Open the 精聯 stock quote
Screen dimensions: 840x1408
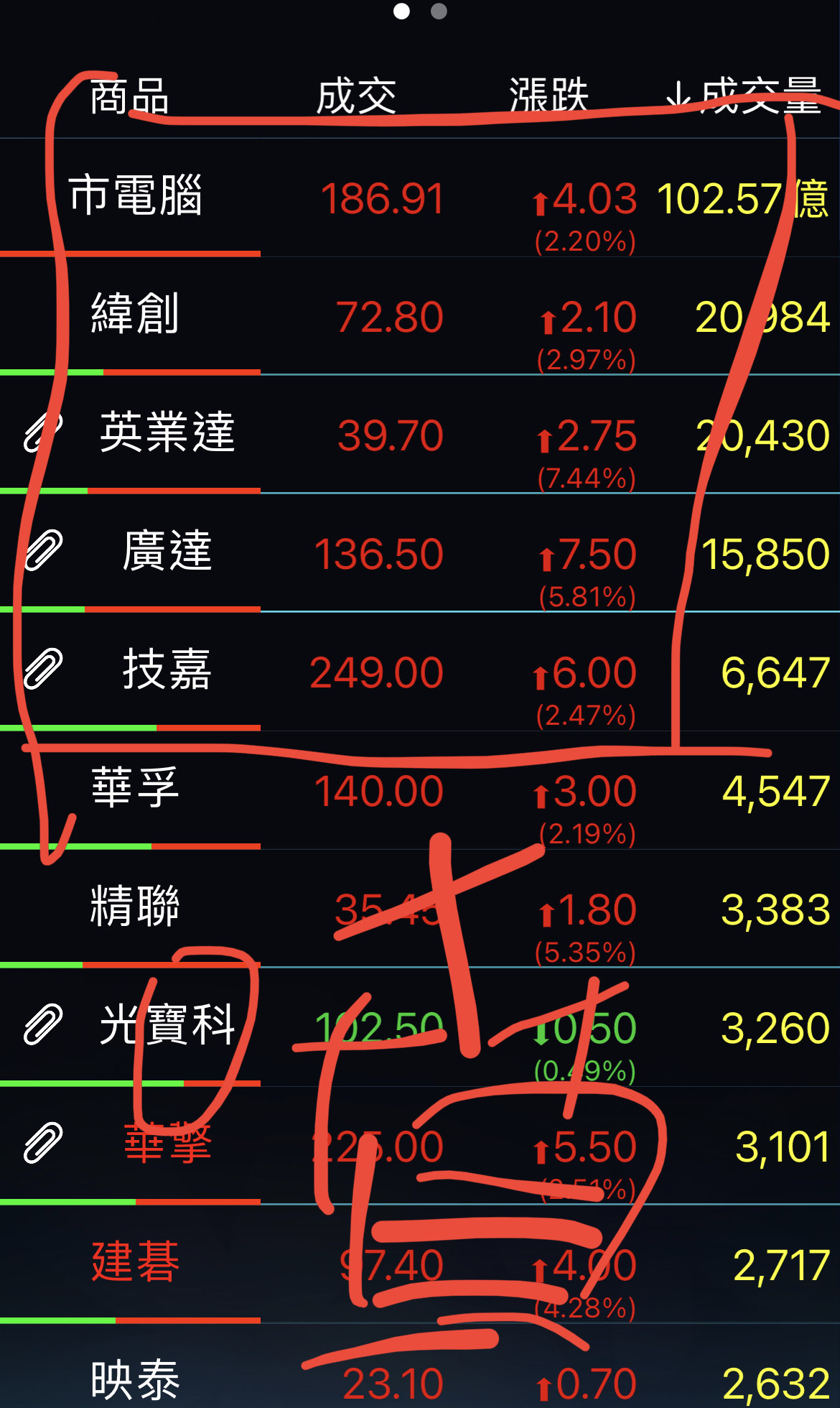point(420,909)
